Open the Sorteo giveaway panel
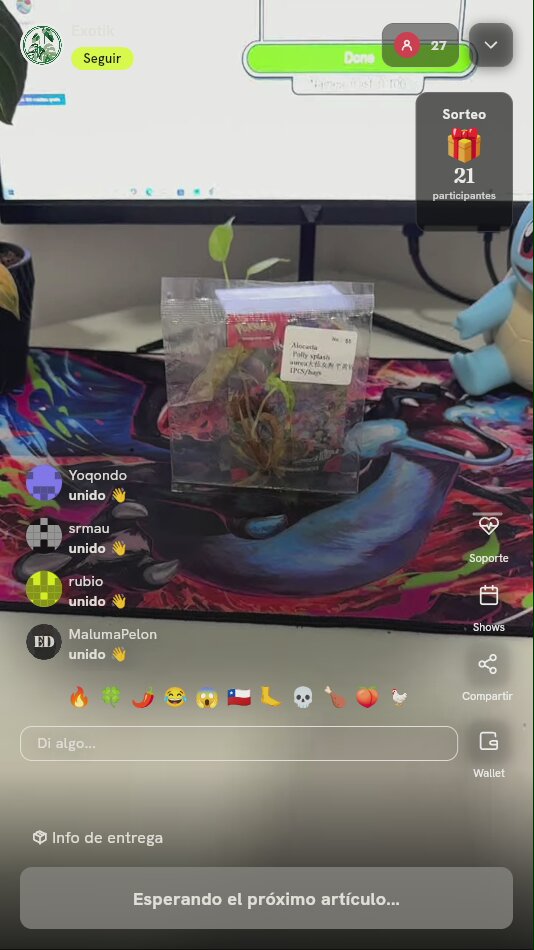Viewport: 534px width, 950px height. [x=464, y=155]
